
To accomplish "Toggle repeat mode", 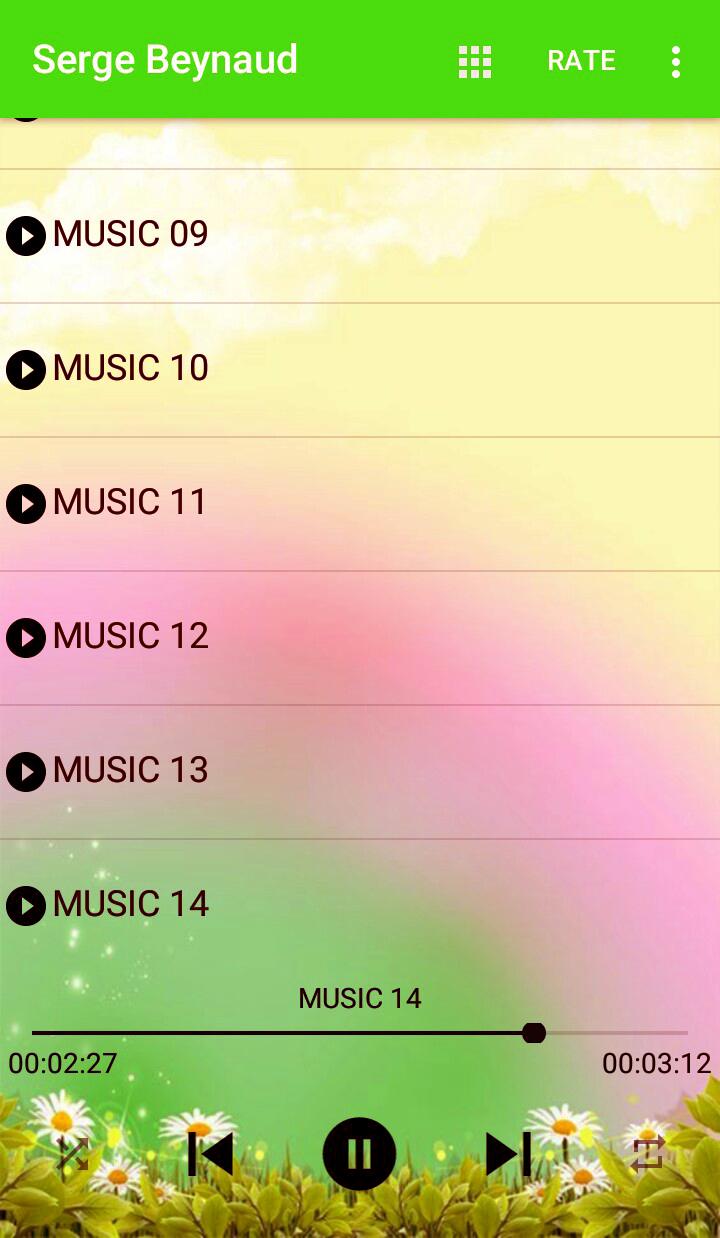I will pos(647,1154).
